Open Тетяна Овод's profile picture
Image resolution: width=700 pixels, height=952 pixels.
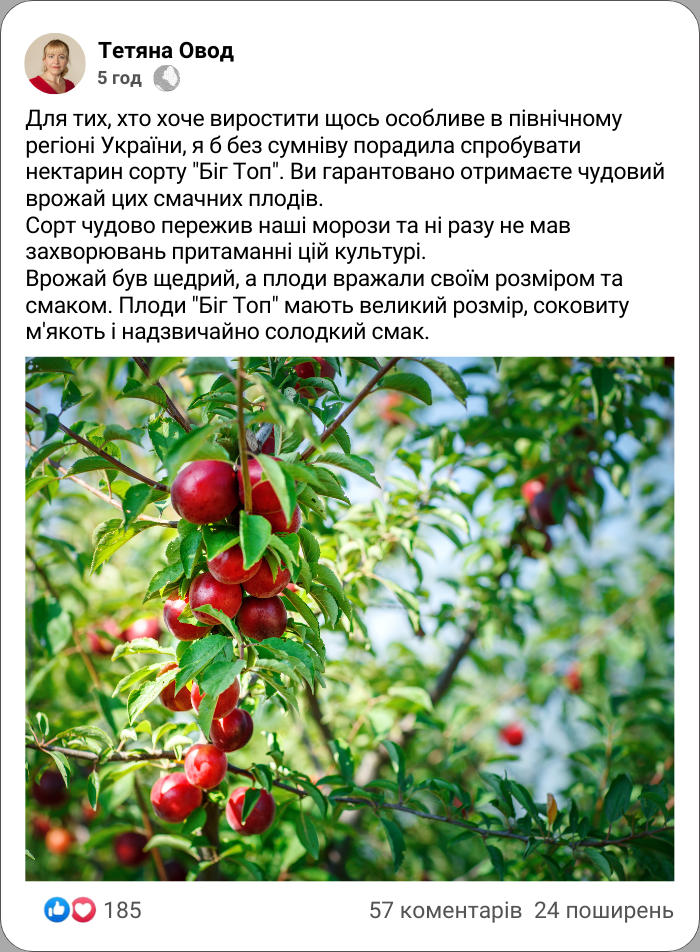[55, 63]
